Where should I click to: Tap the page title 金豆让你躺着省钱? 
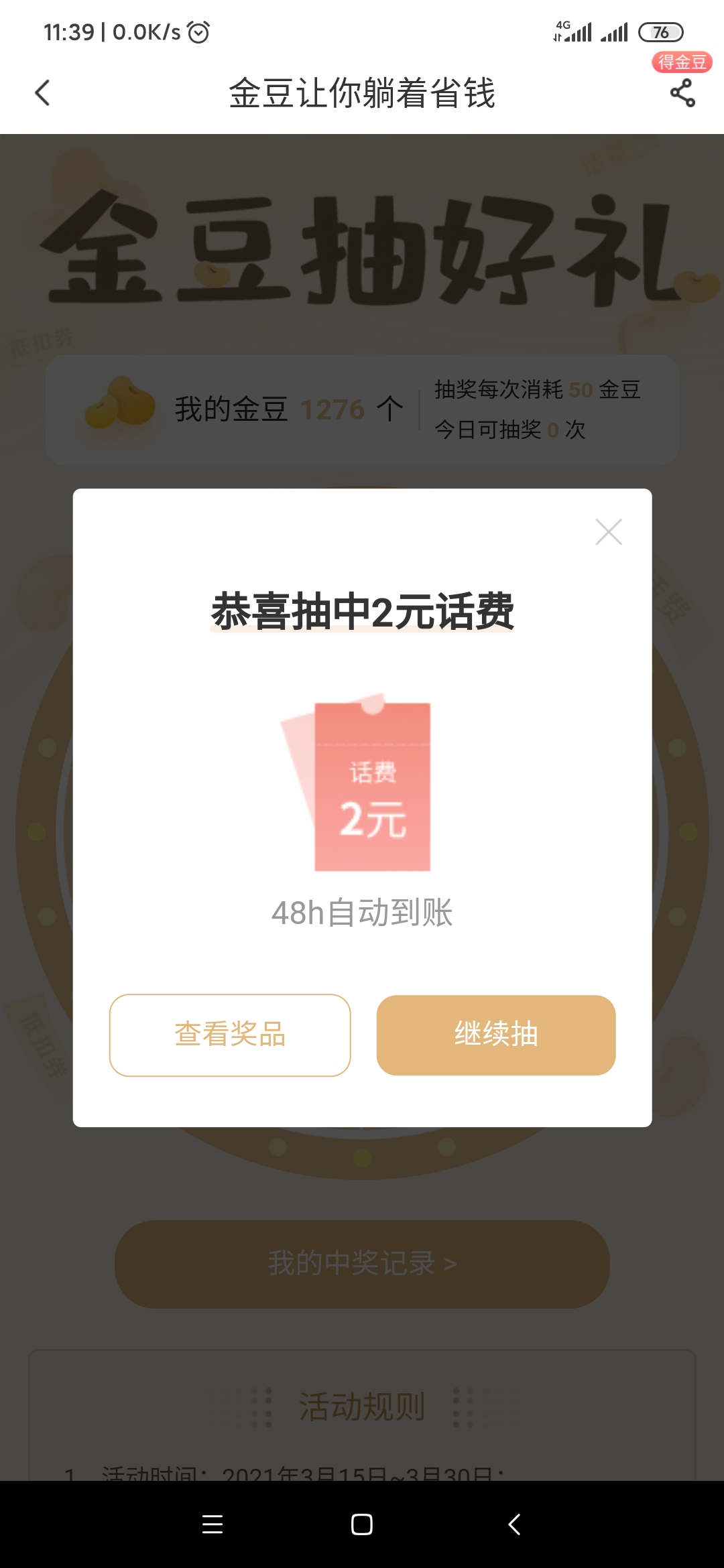361,94
